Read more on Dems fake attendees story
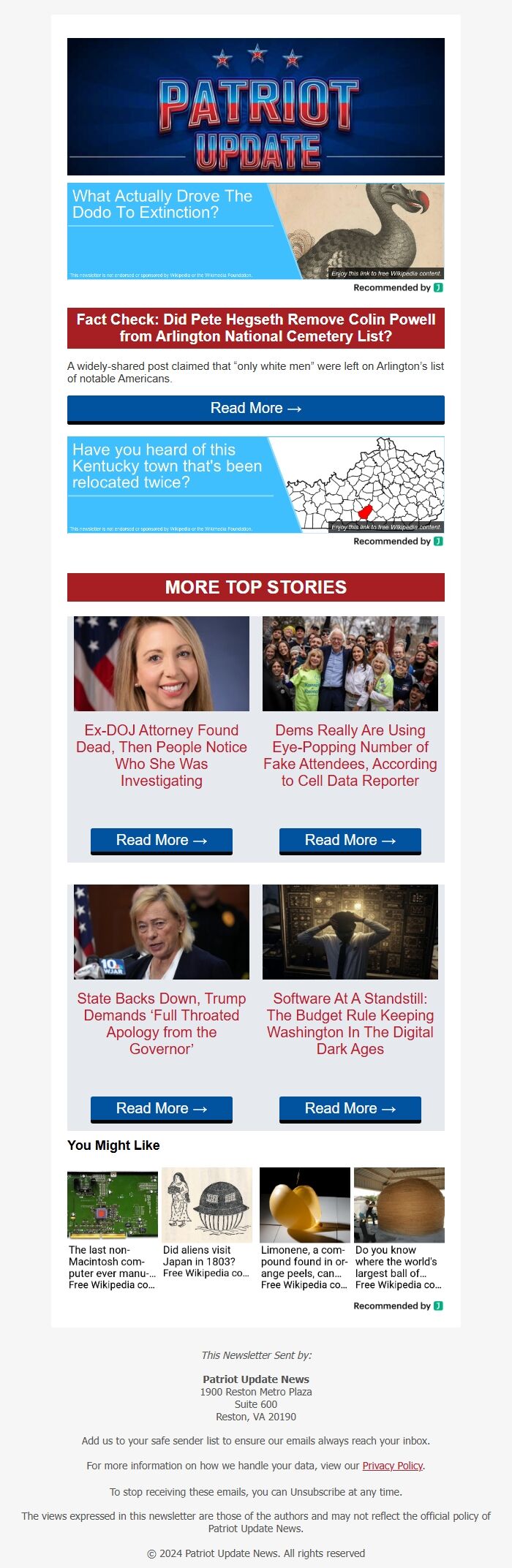The width and height of the screenshot is (512, 1568). coord(350,841)
